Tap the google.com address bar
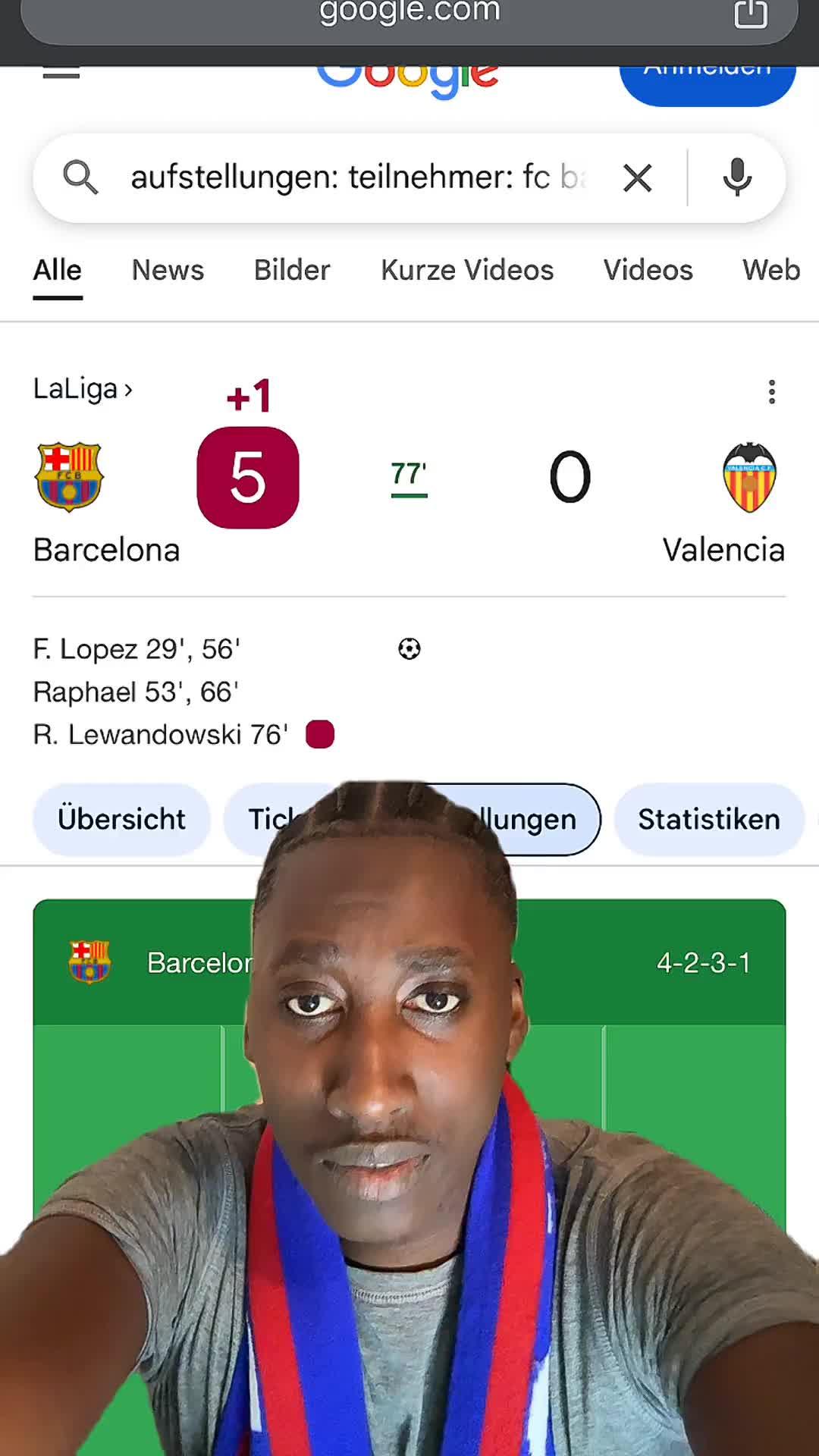The width and height of the screenshot is (819, 1456). coord(409,14)
